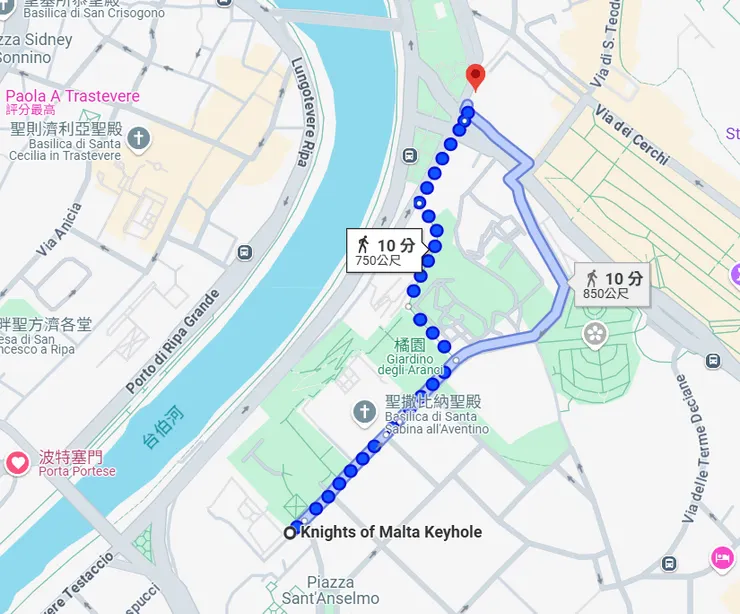
Task: Tap the red destination pin
Action: tap(476, 77)
